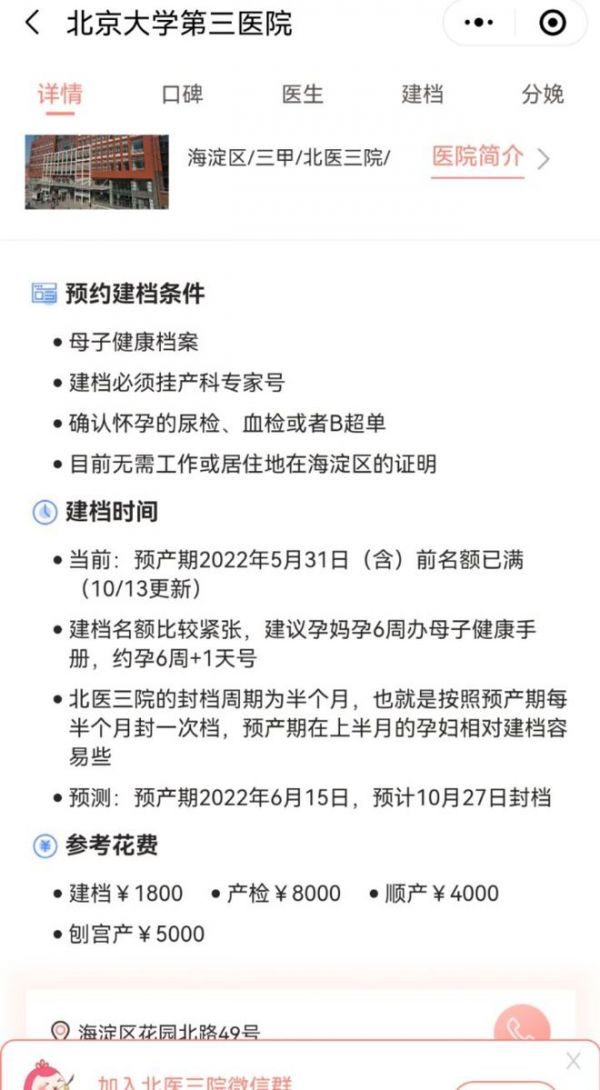600x1090 pixels.
Task: Go back using the top-left arrow
Action: [x=33, y=24]
